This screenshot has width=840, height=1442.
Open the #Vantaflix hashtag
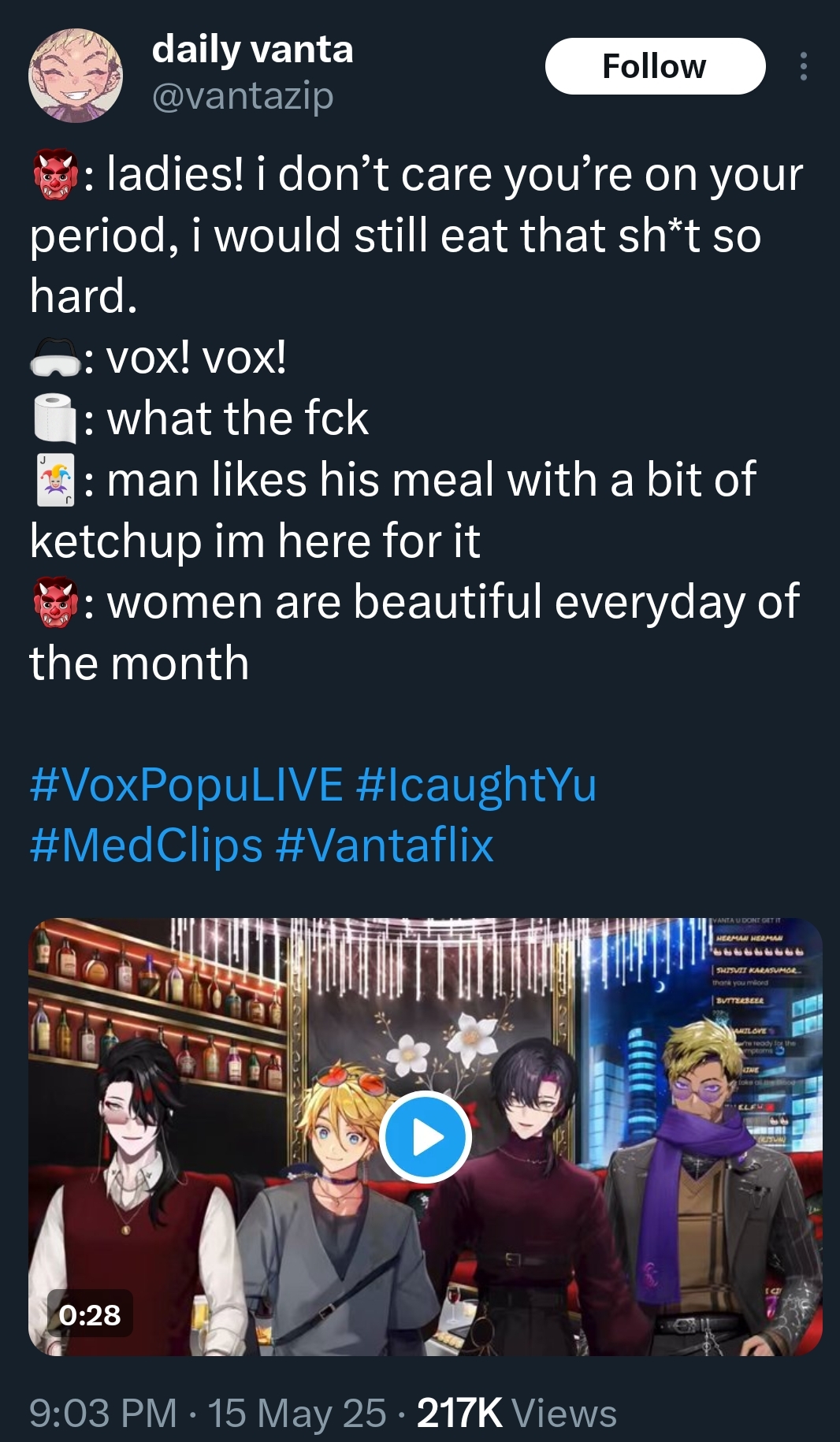pyautogui.click(x=385, y=846)
